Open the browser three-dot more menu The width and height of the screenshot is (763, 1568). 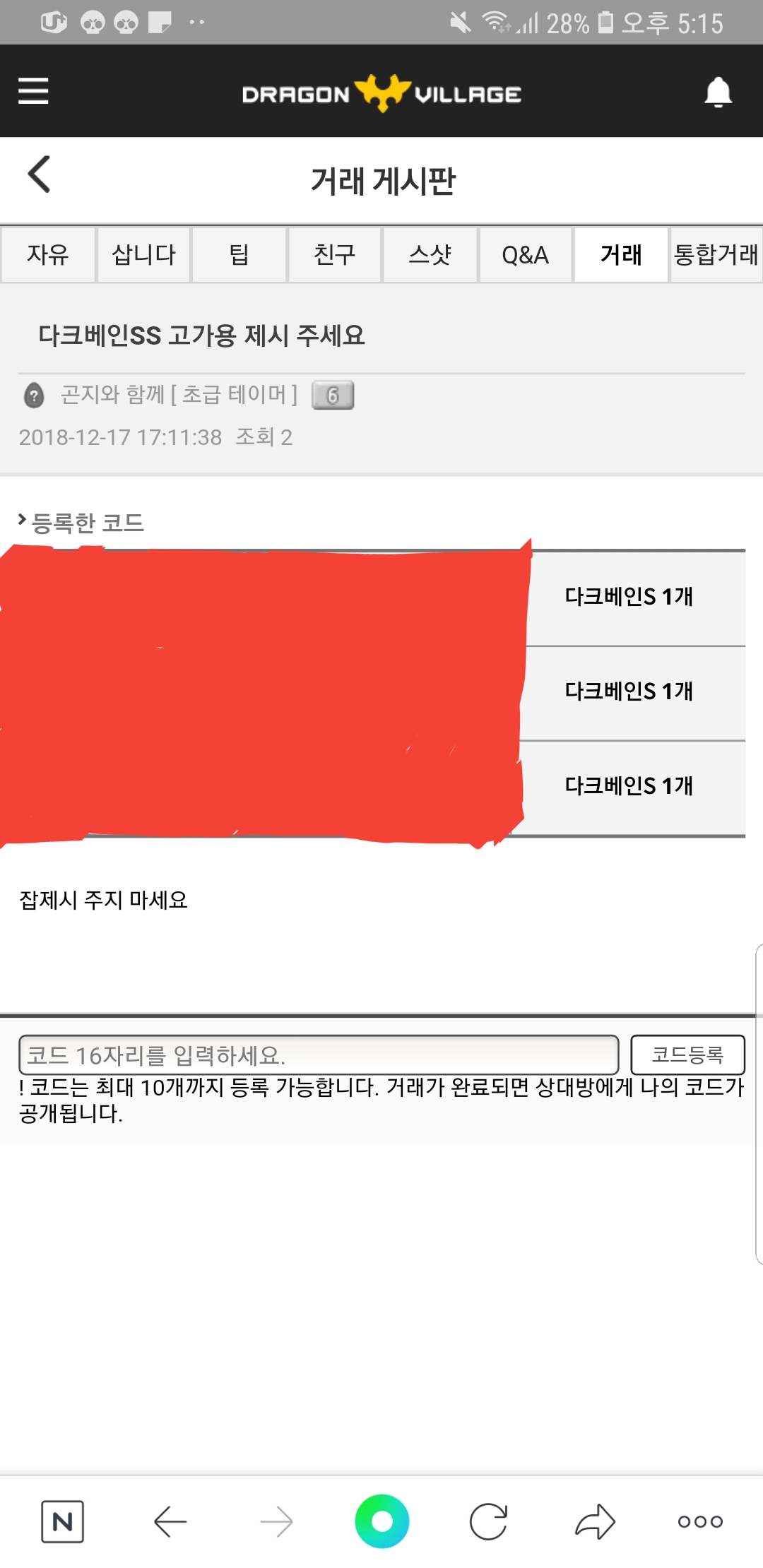pyautogui.click(x=700, y=1521)
